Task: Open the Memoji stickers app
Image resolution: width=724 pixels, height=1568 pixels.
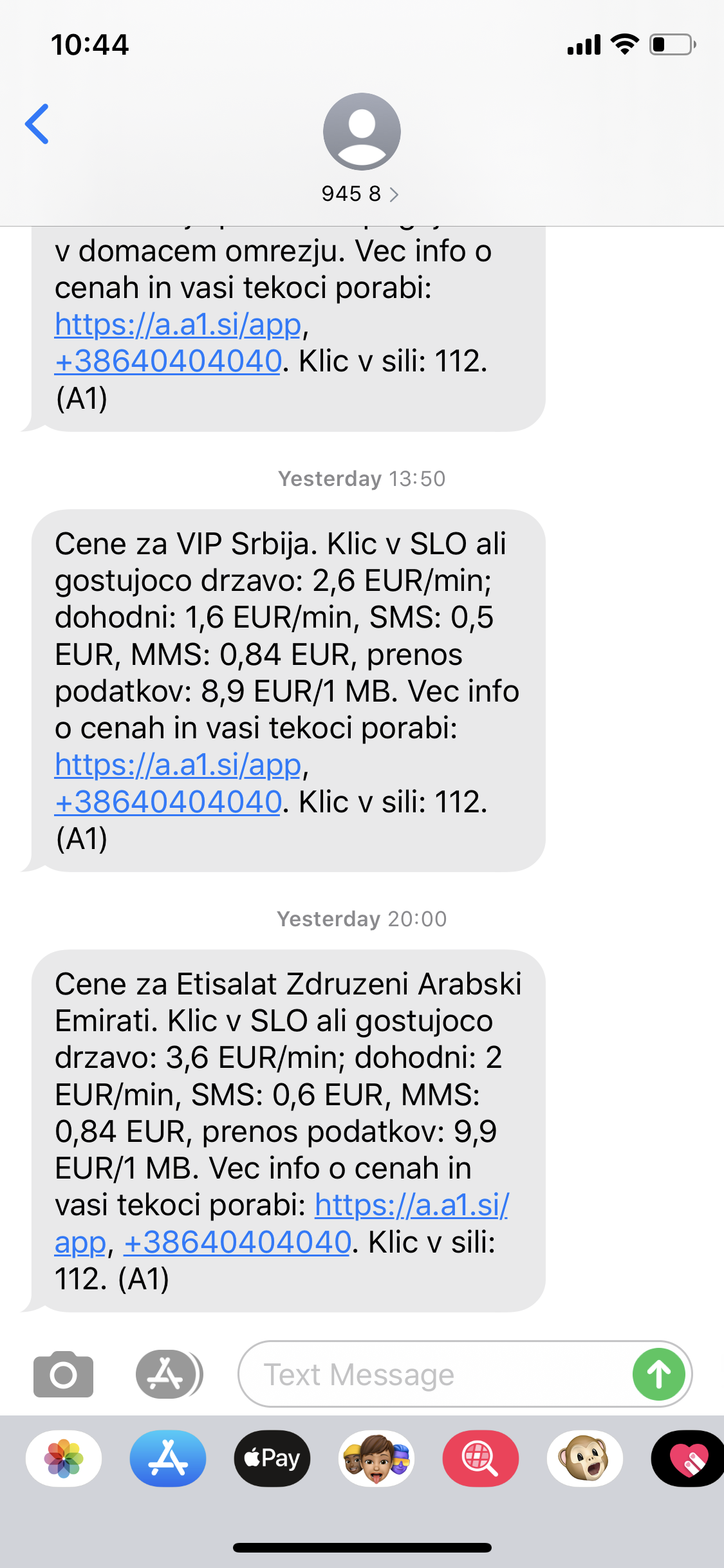Action: click(376, 1459)
